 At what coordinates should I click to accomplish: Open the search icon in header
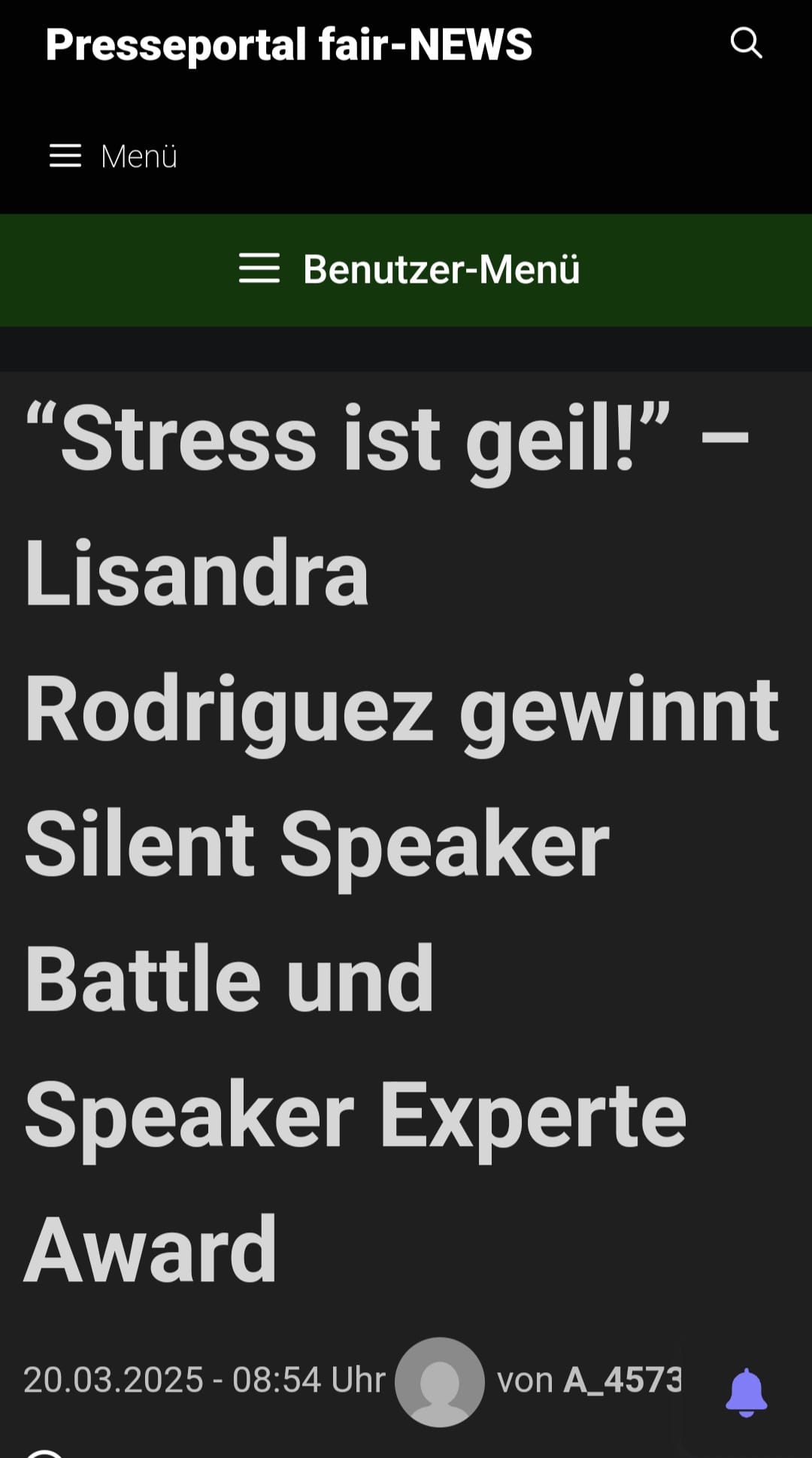pos(746,44)
